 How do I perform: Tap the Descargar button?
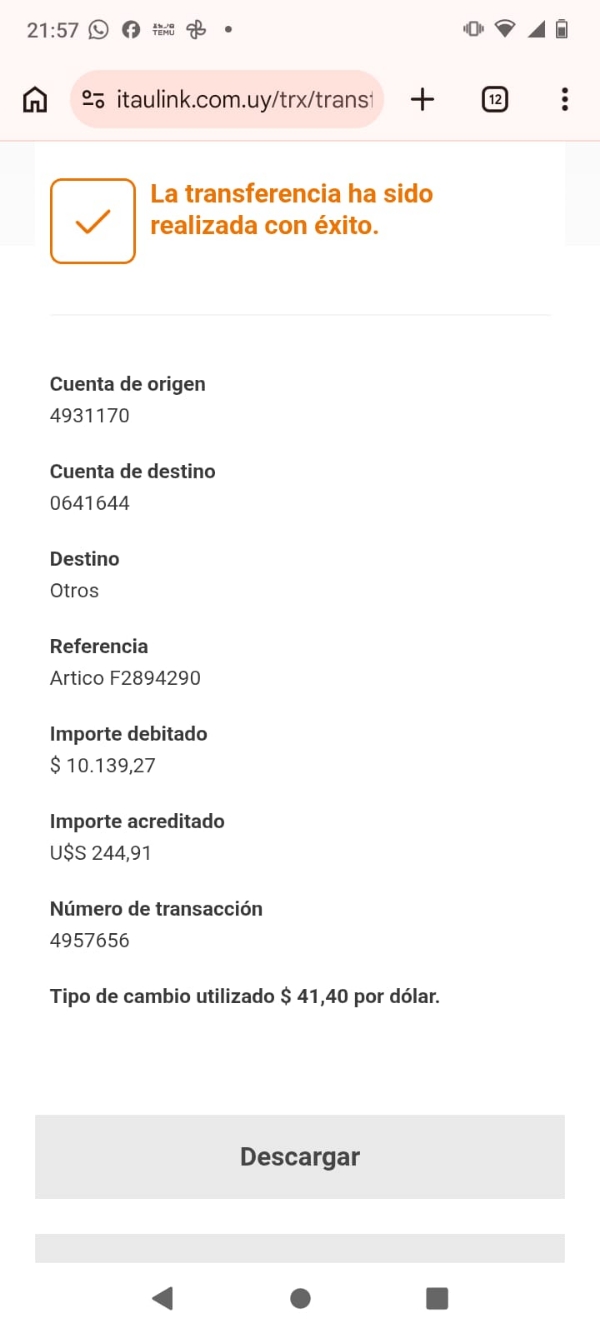pyautogui.click(x=300, y=1157)
